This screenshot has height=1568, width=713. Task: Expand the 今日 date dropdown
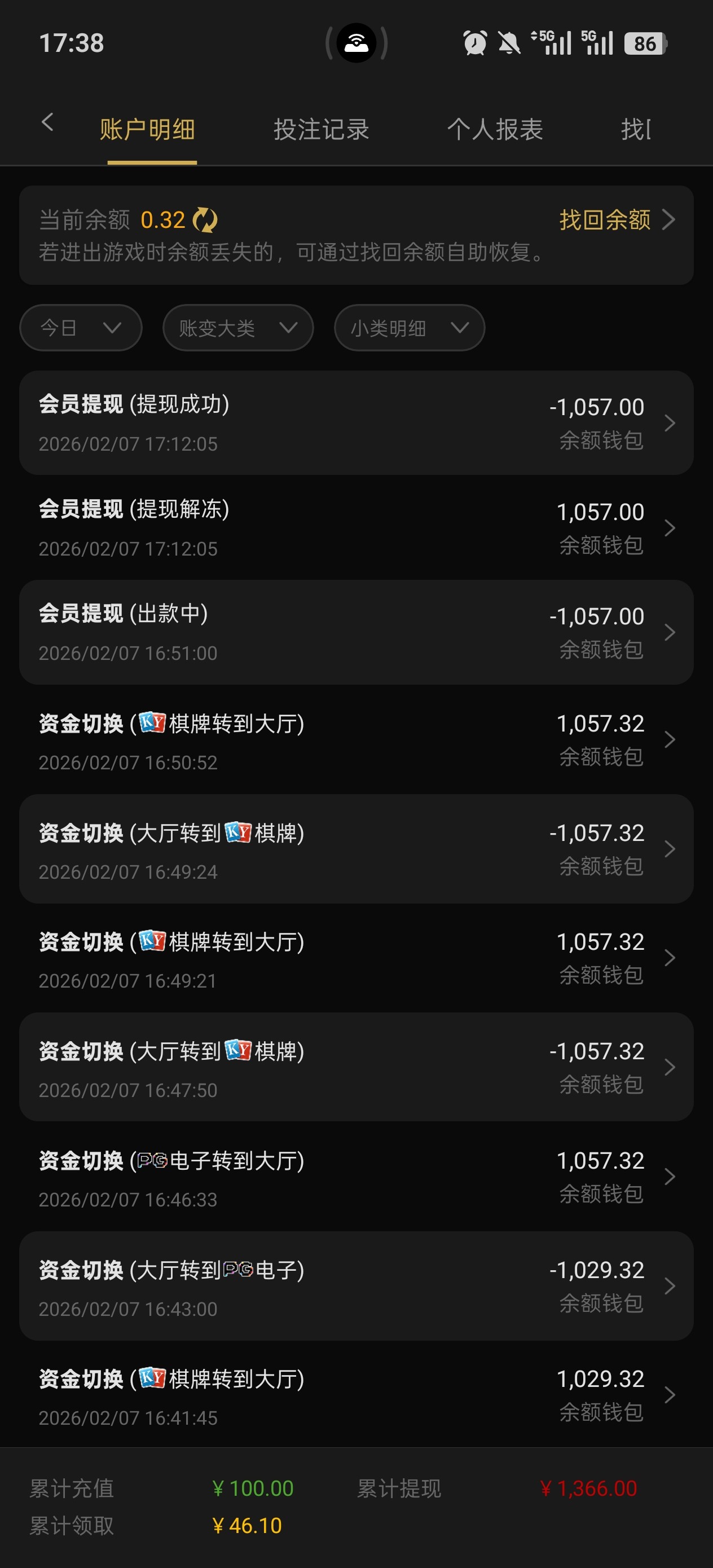[81, 328]
